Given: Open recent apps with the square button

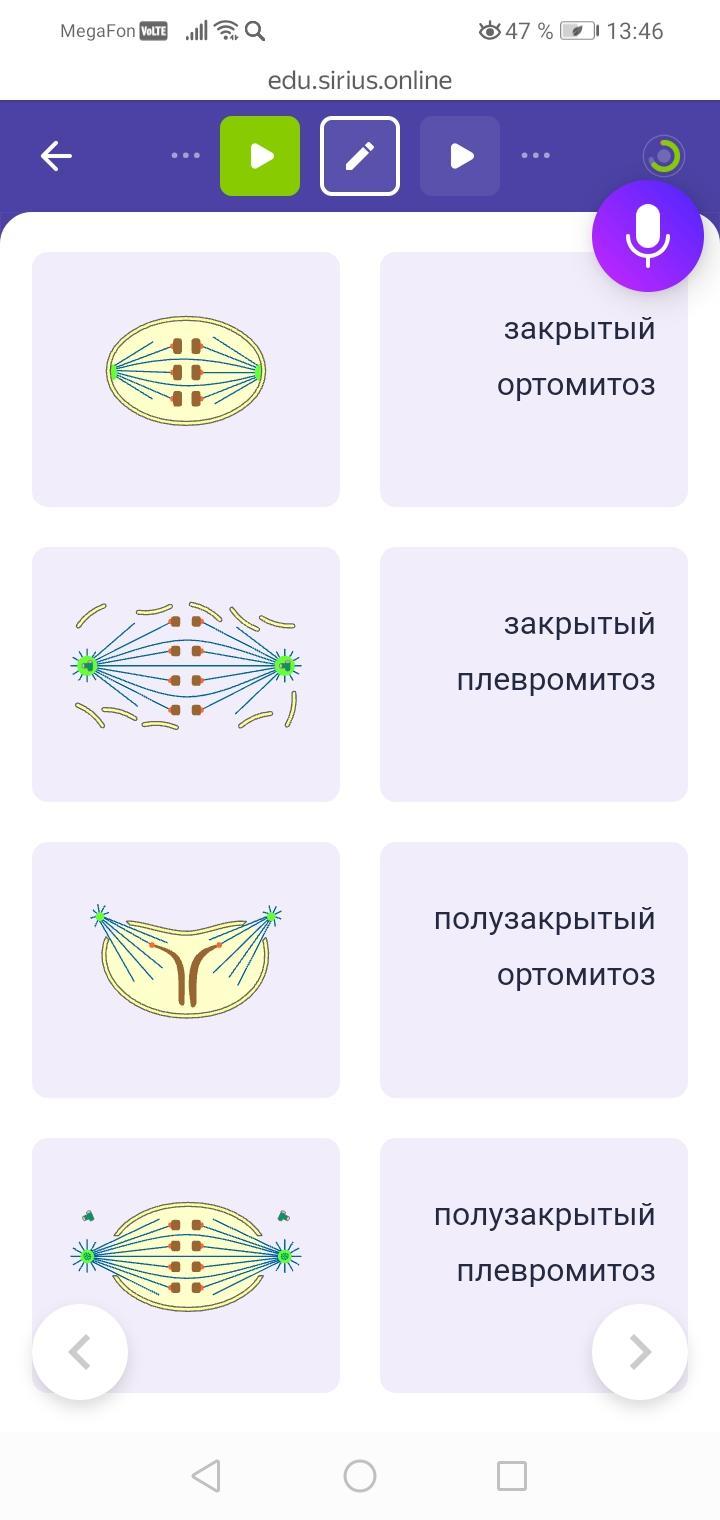Looking at the screenshot, I should point(512,1476).
